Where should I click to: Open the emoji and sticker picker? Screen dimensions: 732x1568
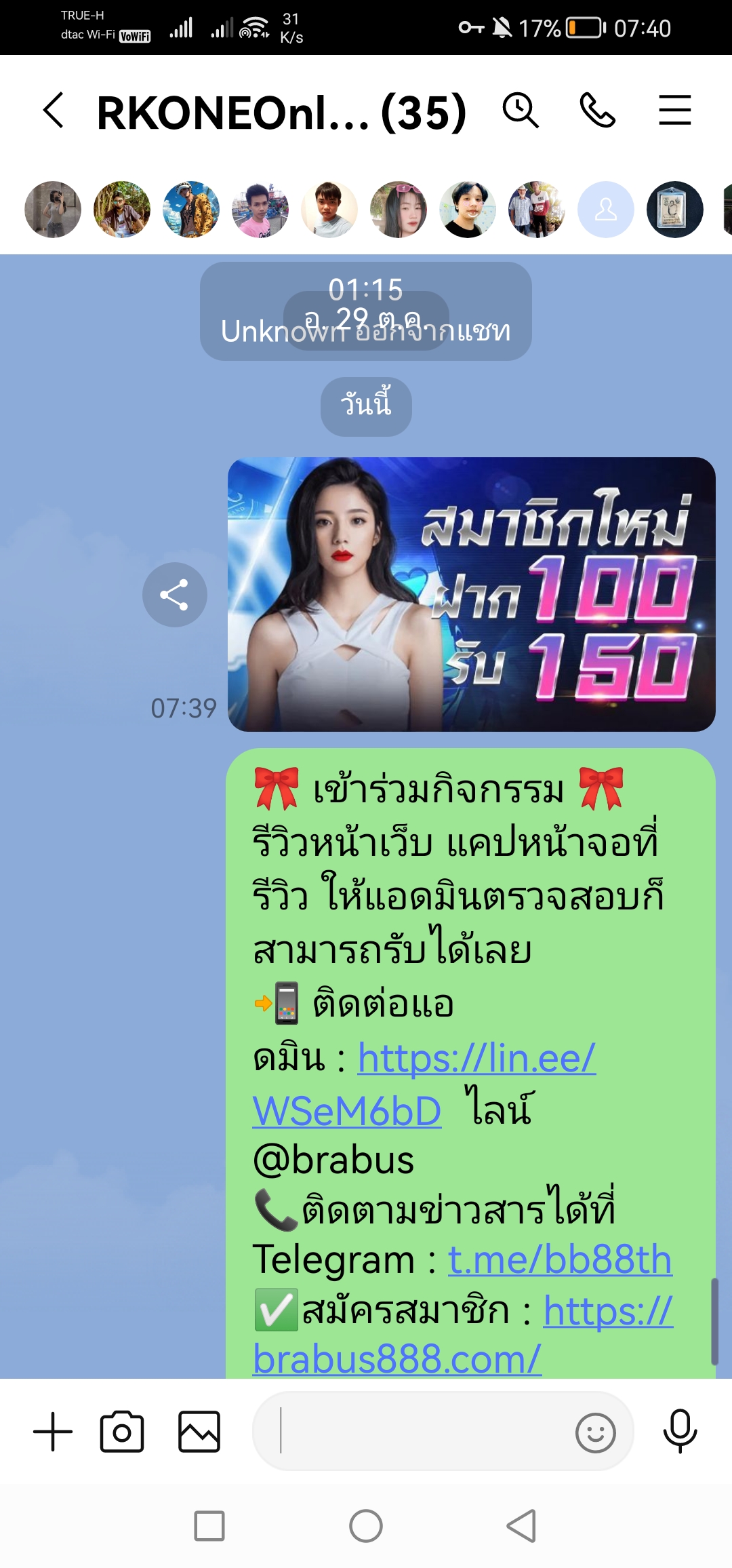(x=595, y=1432)
